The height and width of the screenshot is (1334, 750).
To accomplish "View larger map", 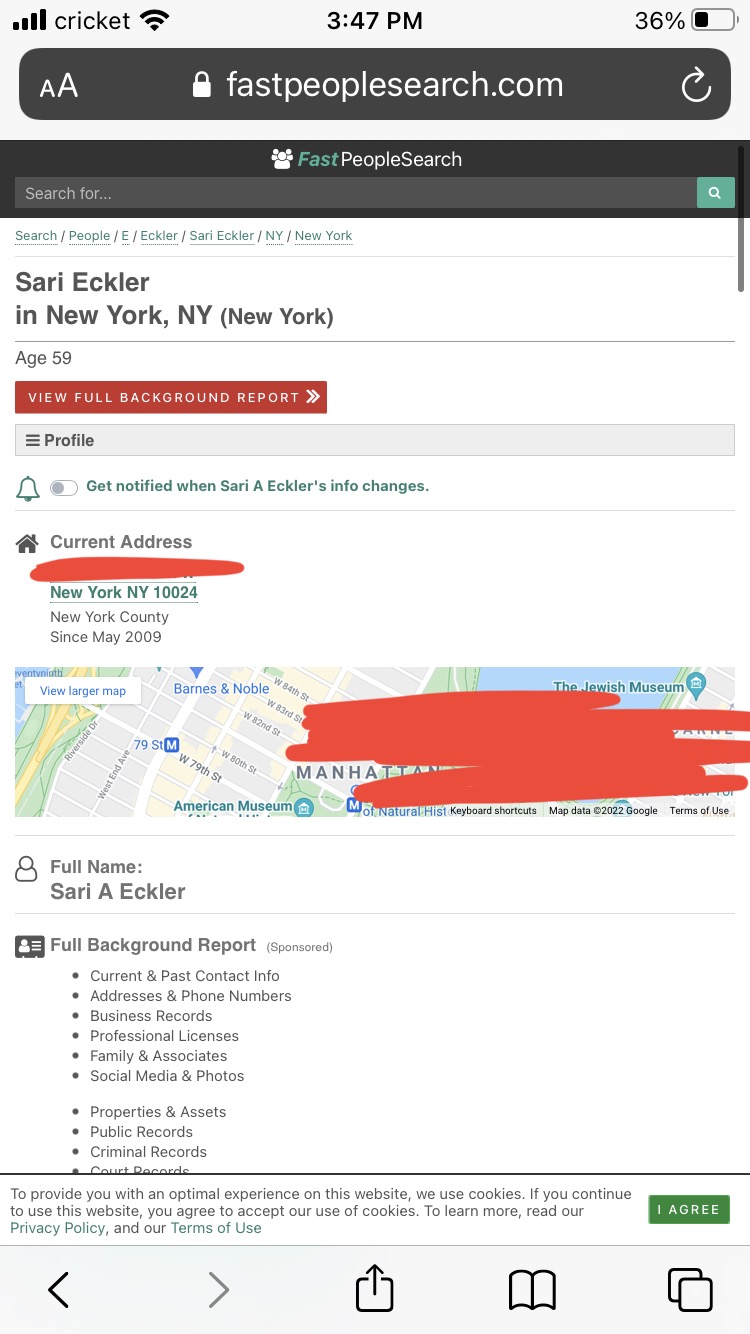I will click(x=83, y=691).
